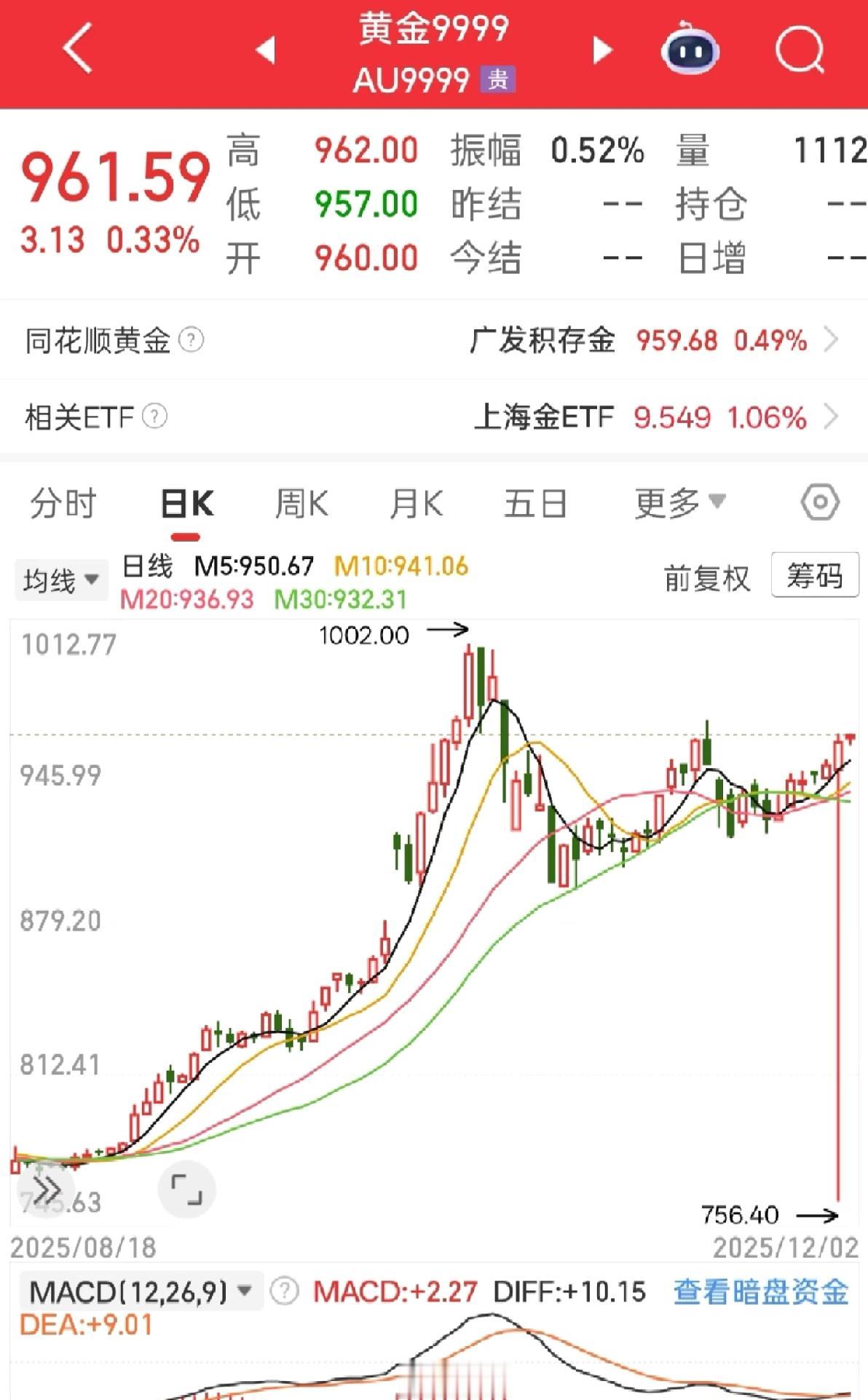The height and width of the screenshot is (1400, 868).
Task: Click the double-chevron icon on the chart
Action: 47,1188
